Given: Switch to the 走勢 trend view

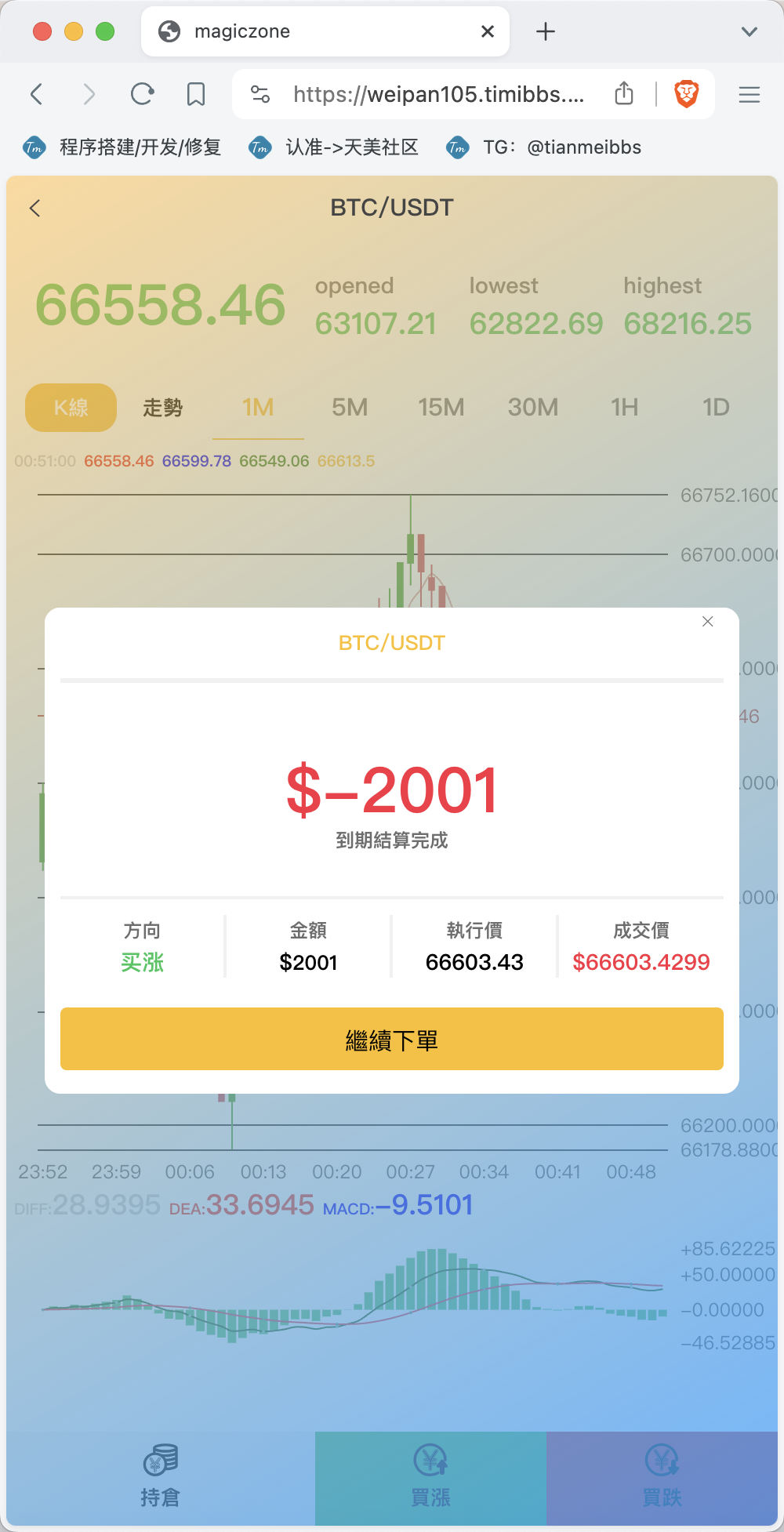Looking at the screenshot, I should pos(163,408).
